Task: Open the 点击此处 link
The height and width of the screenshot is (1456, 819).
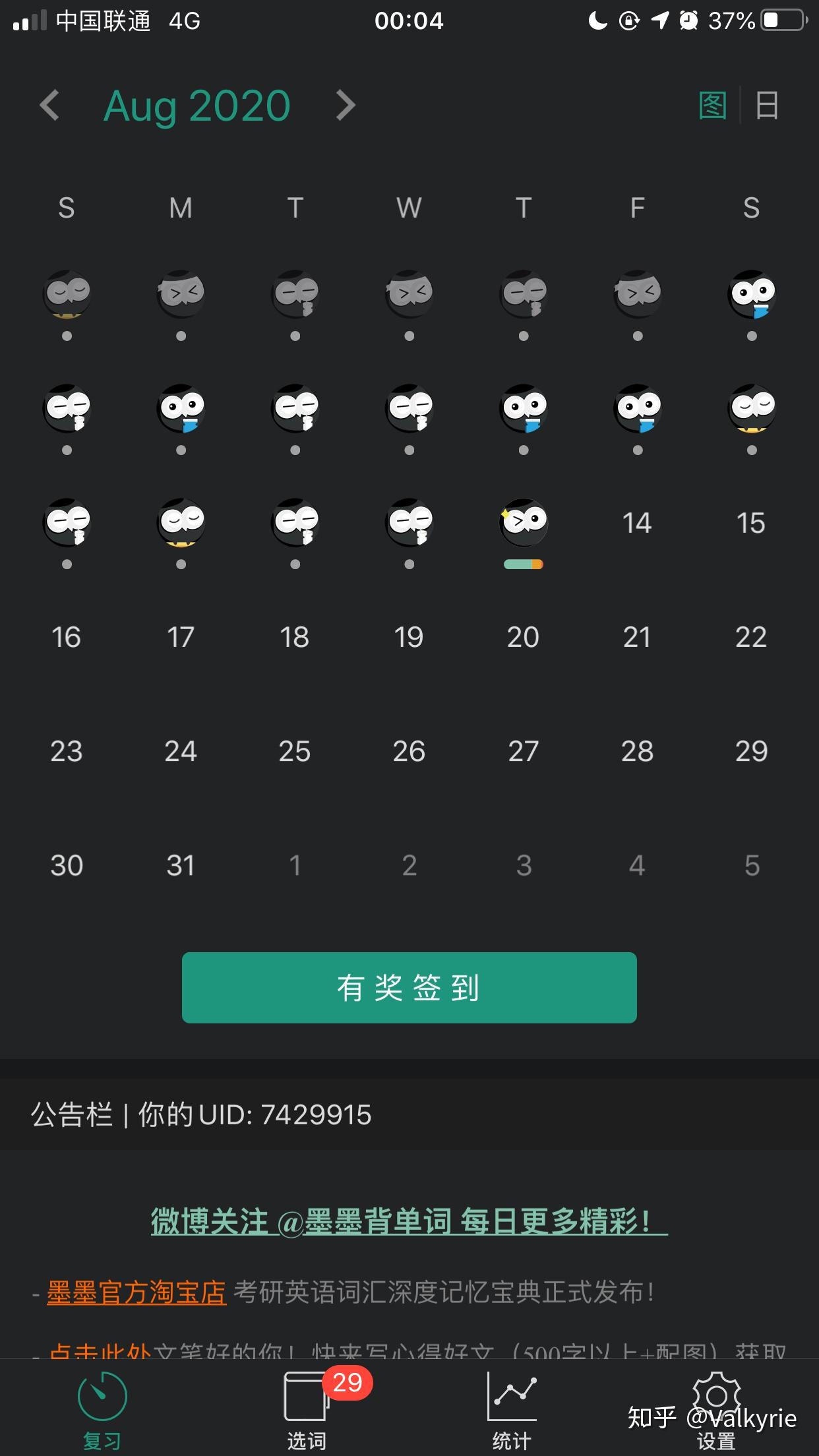Action: [100, 1350]
